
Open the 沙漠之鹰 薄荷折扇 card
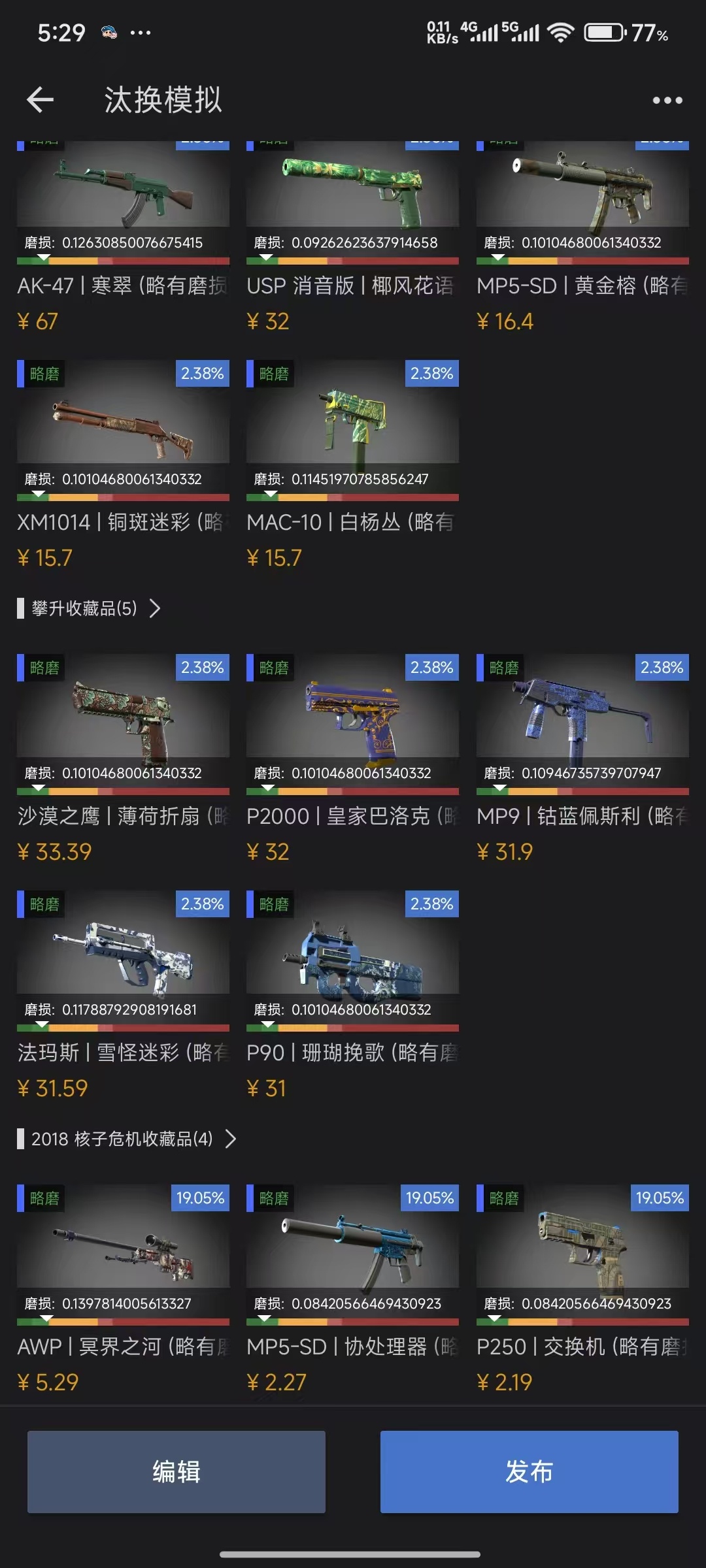pos(123,719)
